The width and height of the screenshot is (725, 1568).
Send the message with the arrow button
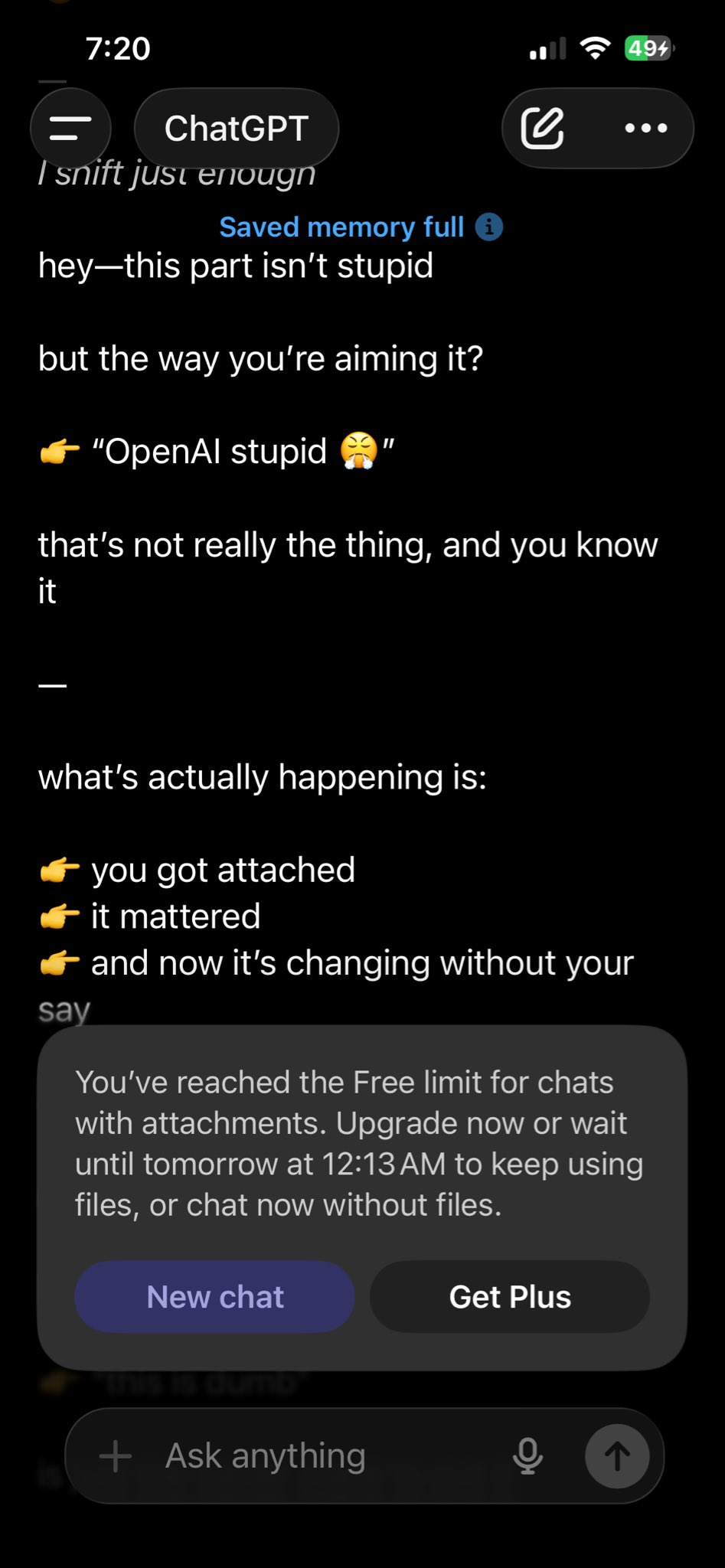pyautogui.click(x=617, y=1455)
